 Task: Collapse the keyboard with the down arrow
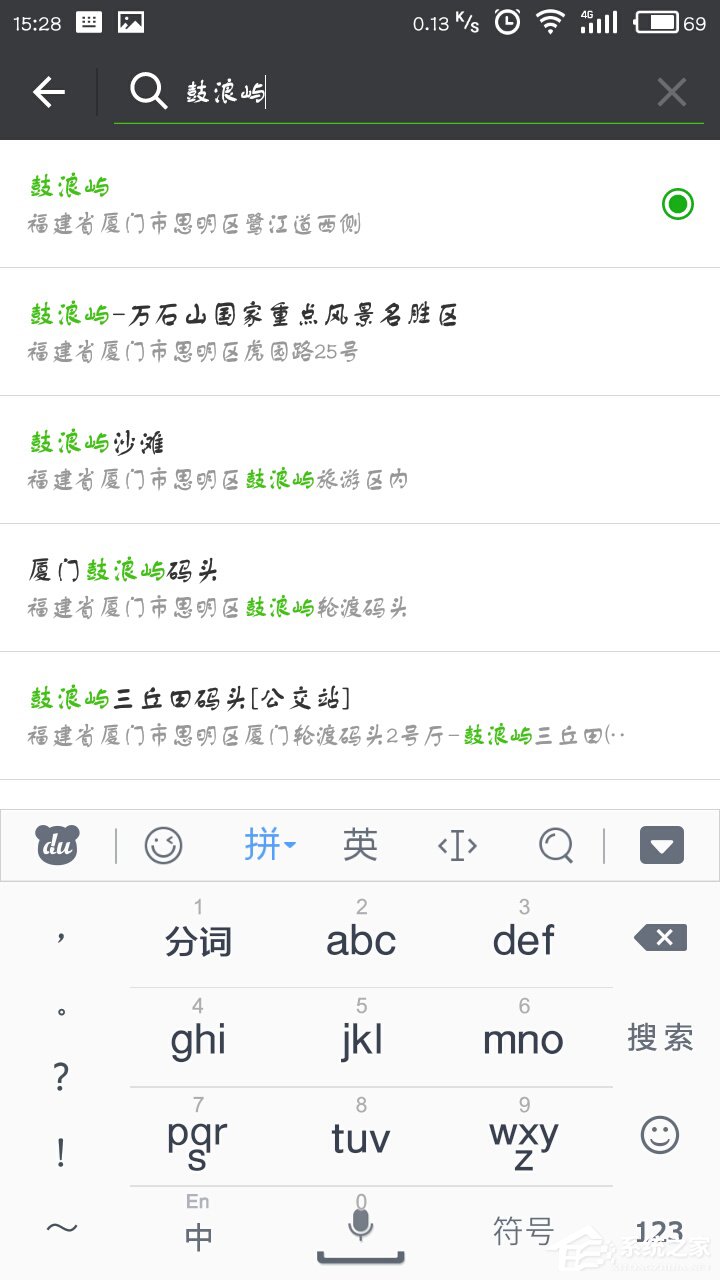click(662, 845)
